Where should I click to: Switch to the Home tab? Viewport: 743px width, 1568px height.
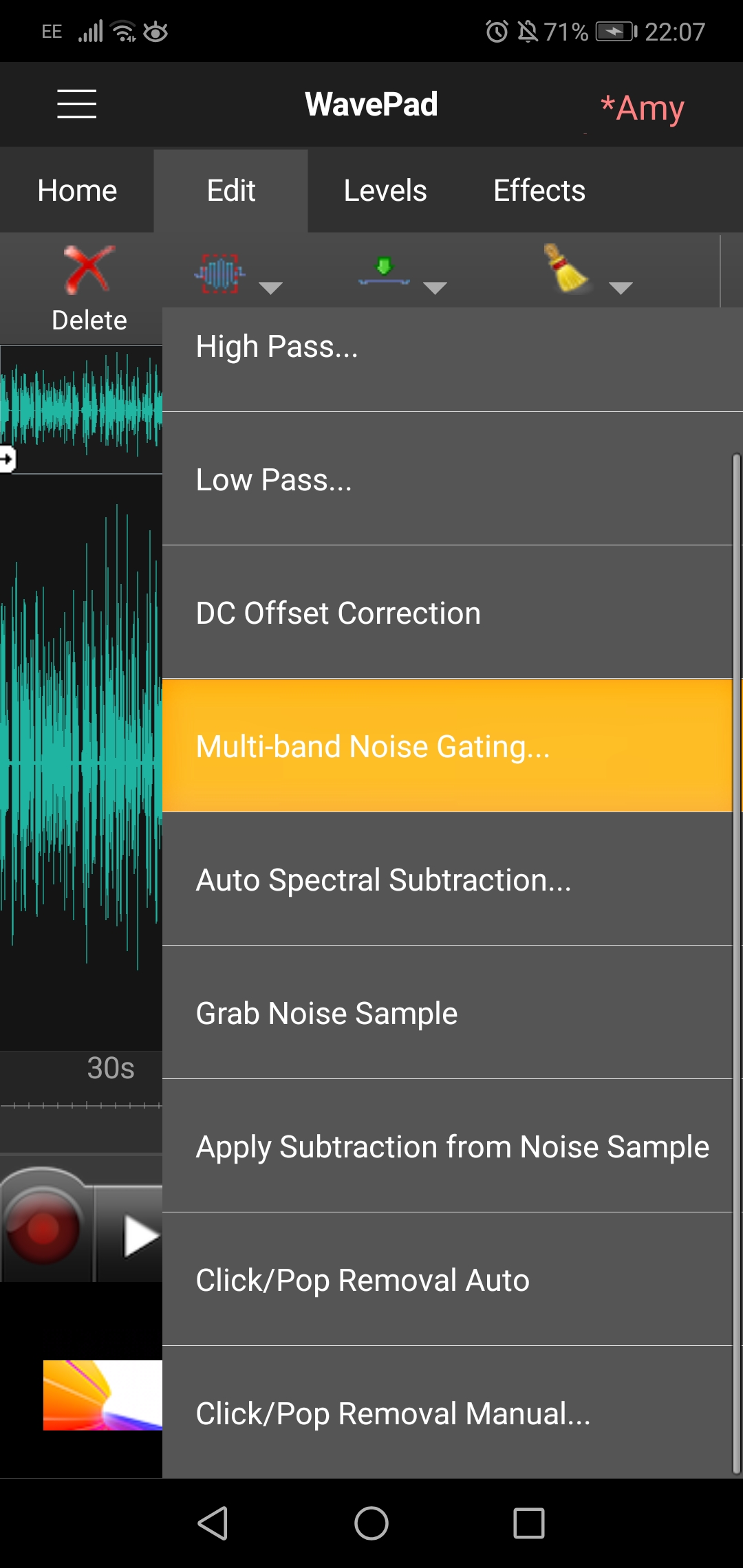(77, 190)
